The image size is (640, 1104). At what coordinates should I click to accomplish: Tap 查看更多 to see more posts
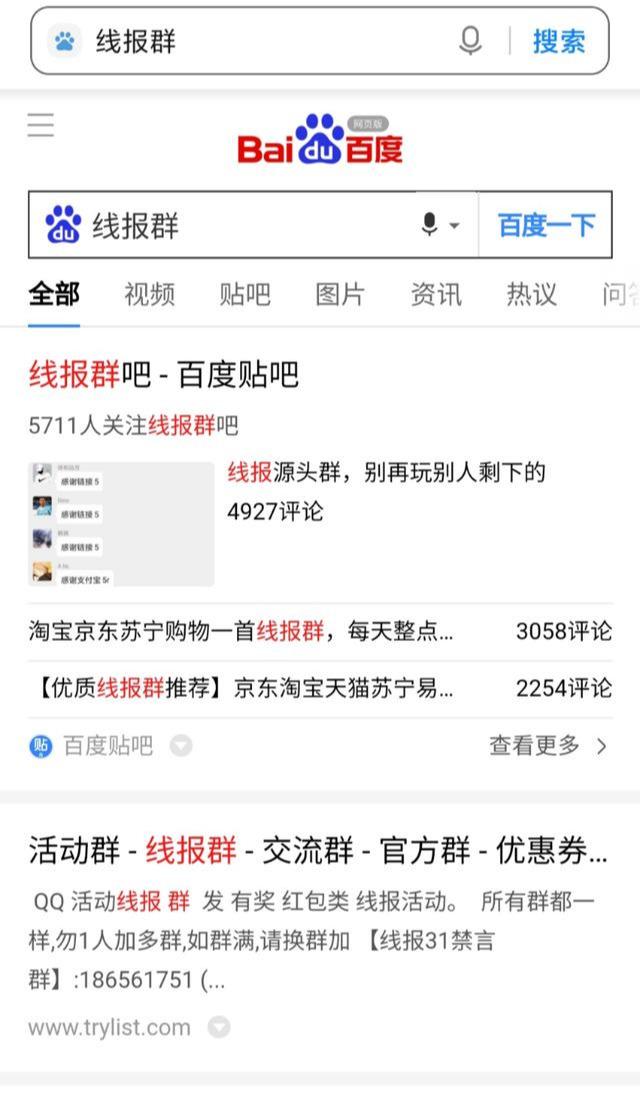547,746
